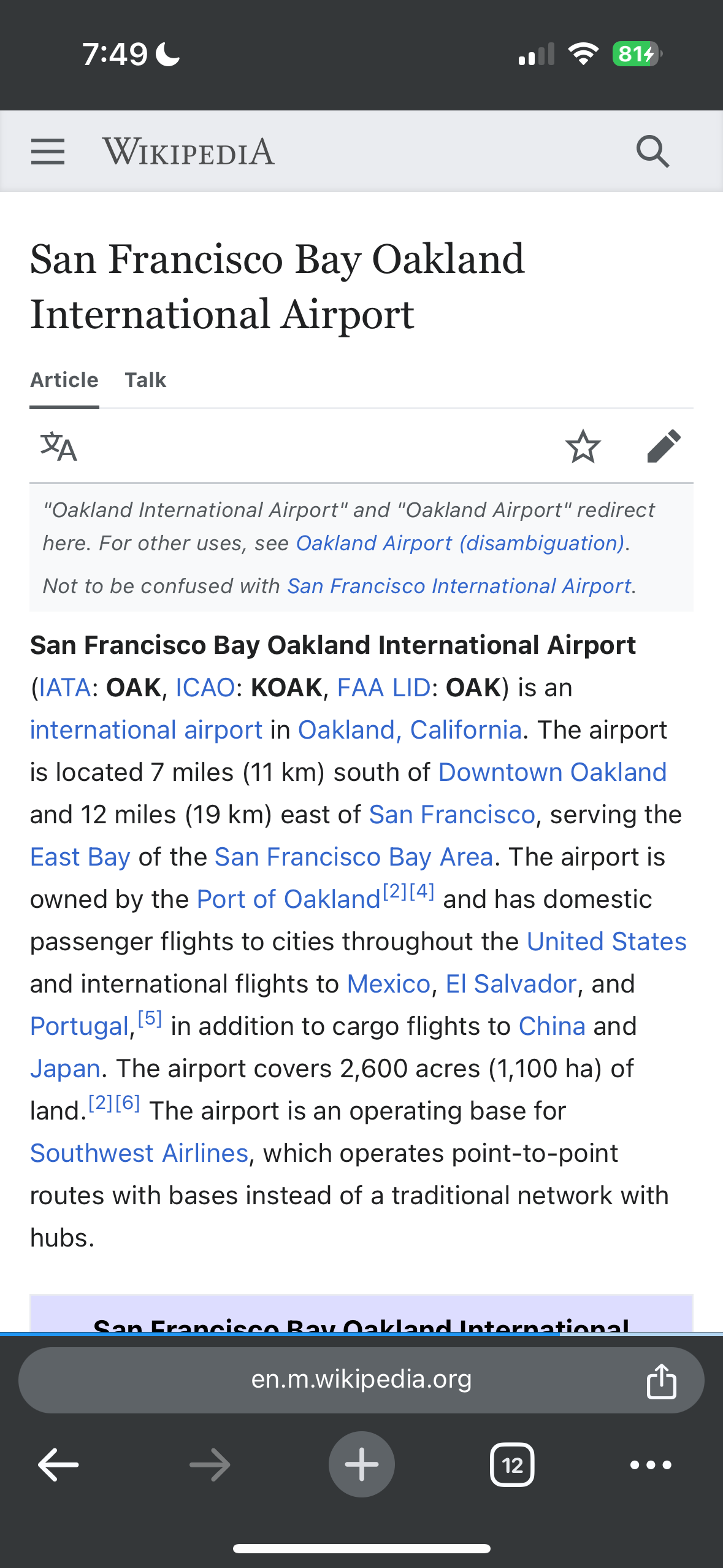723x1568 pixels.
Task: Open San Francisco International Airport link
Action: pos(459,586)
